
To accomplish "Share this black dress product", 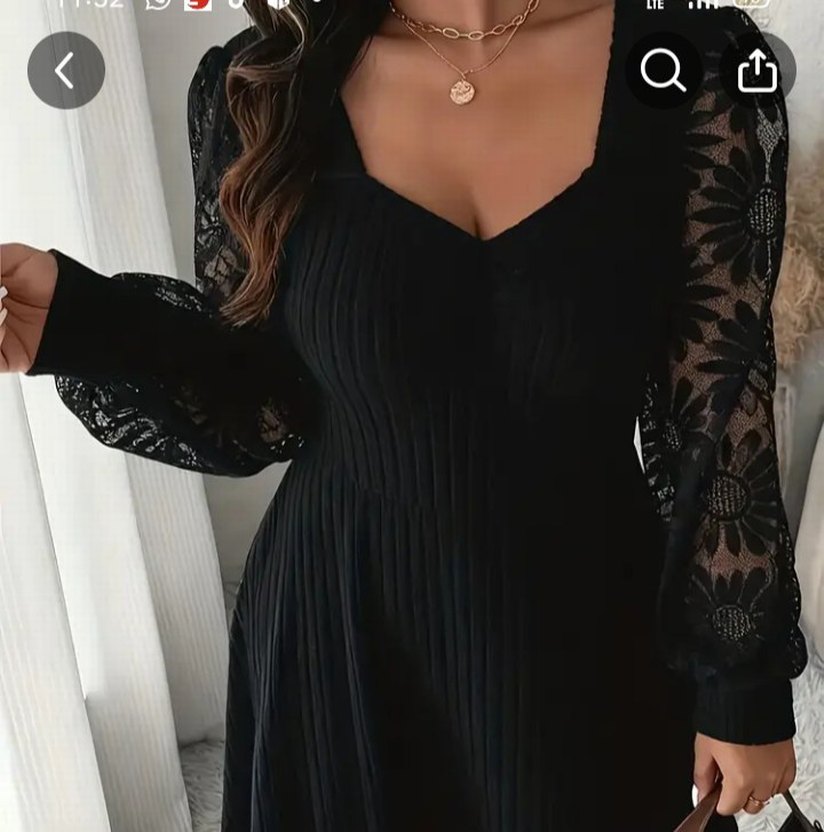I will pos(757,70).
